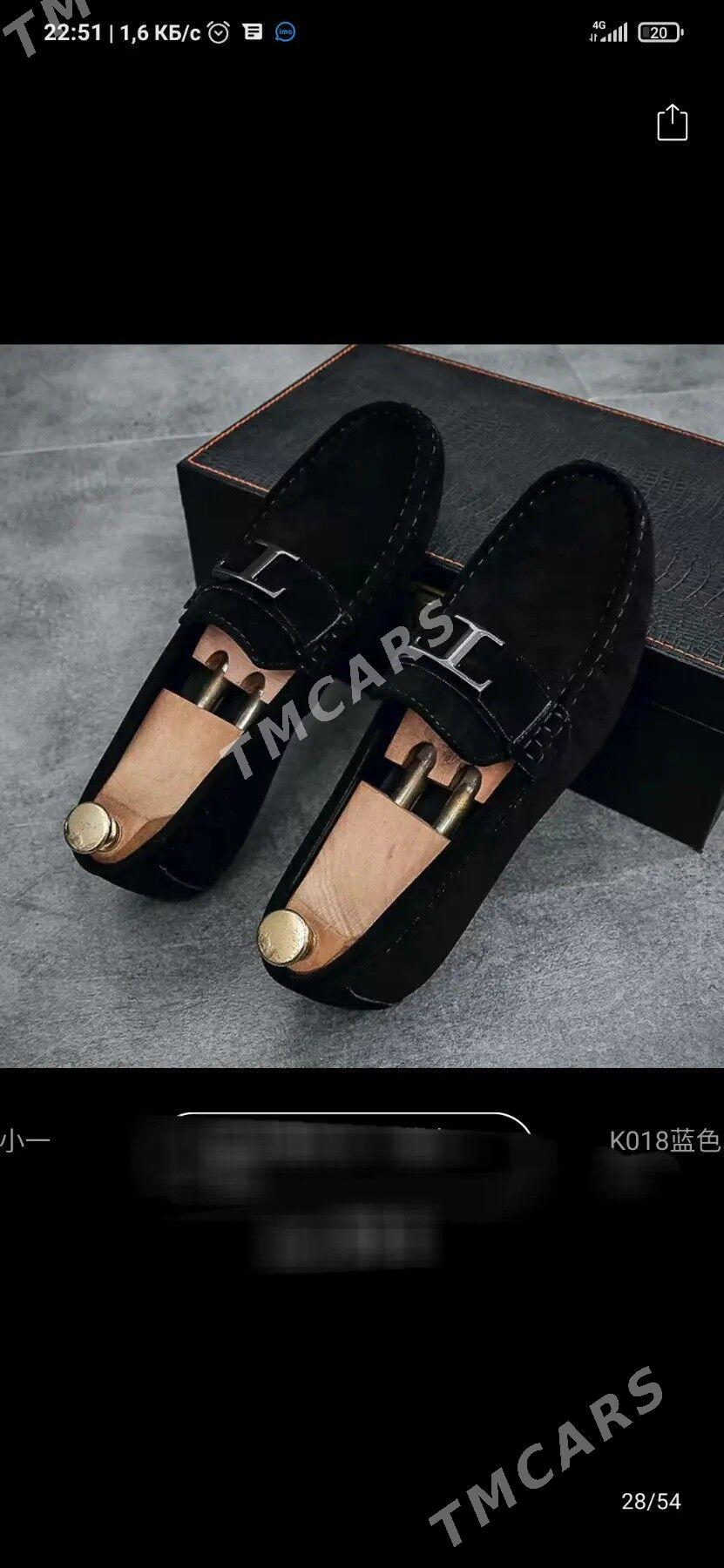Select the K018蓝色 variant label
The width and height of the screenshot is (724, 1568).
click(x=666, y=1140)
